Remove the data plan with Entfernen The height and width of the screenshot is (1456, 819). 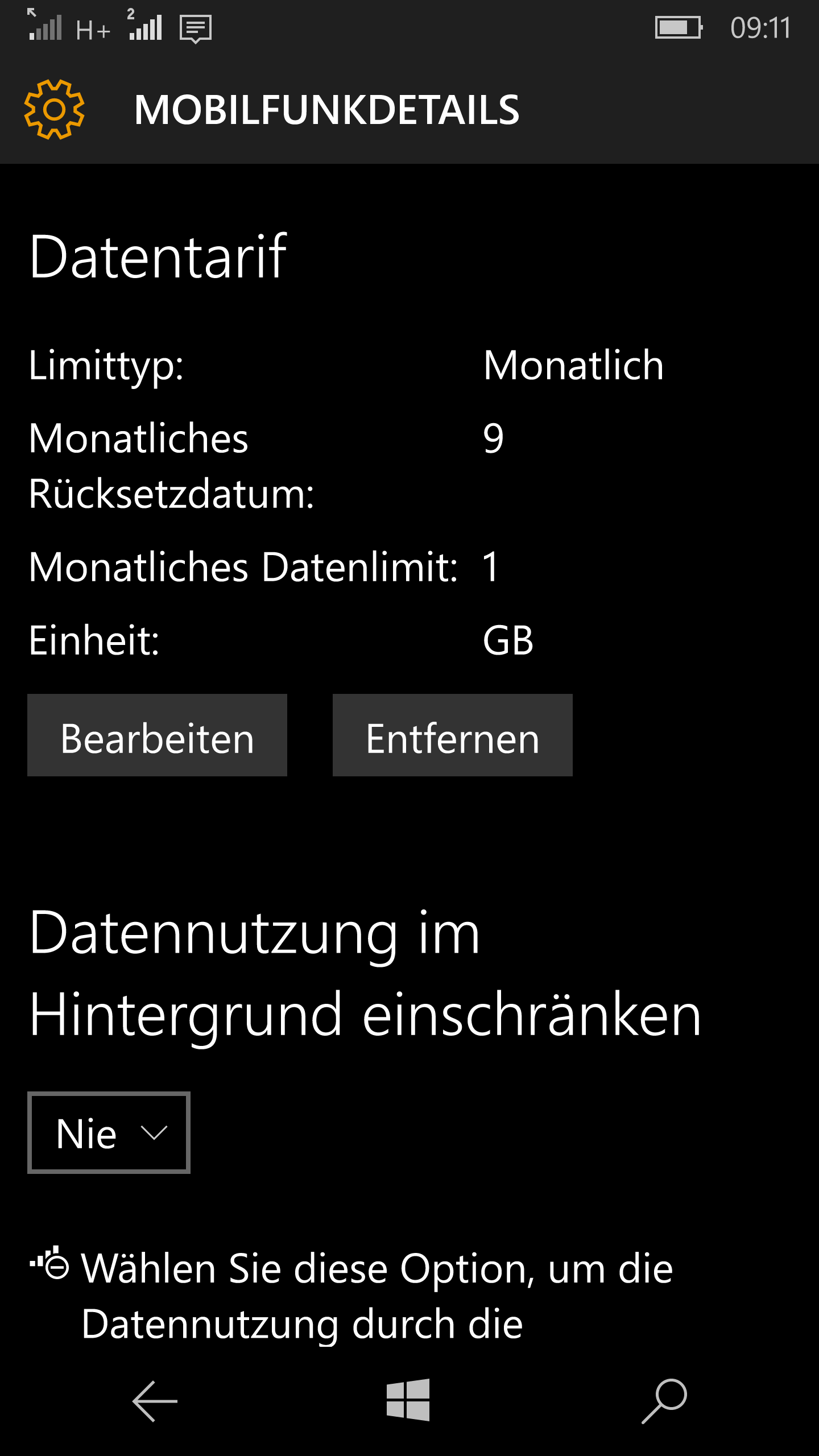pos(452,735)
